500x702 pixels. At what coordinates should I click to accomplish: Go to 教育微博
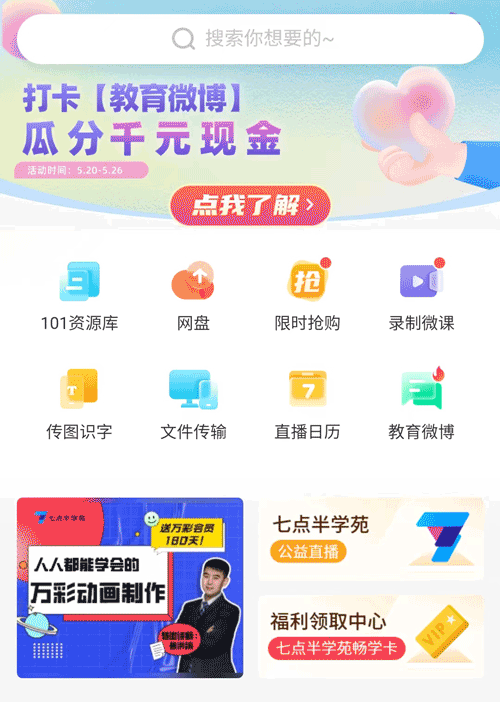[x=421, y=404]
